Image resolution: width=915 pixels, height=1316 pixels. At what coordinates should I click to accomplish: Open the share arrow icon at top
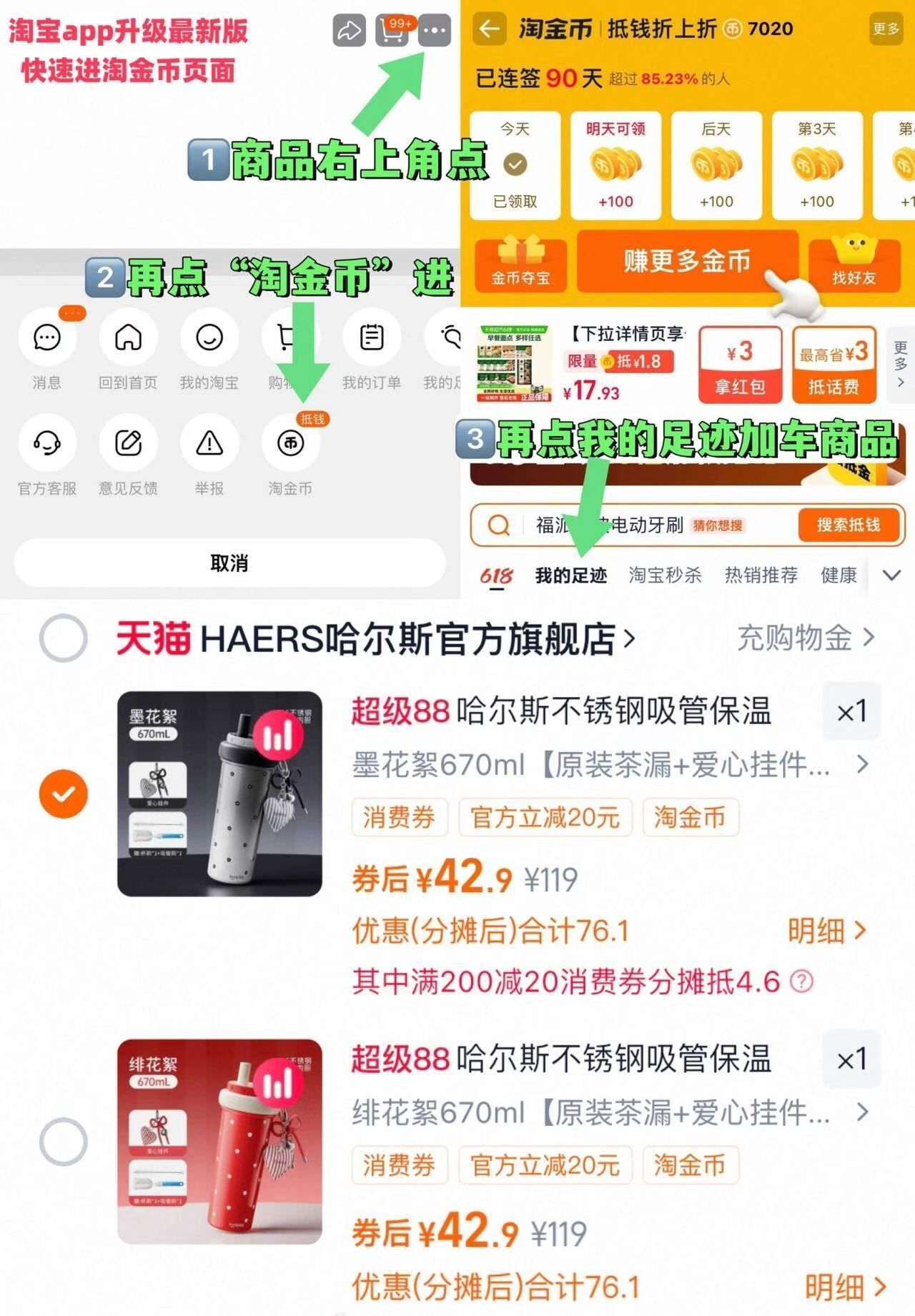pyautogui.click(x=350, y=30)
